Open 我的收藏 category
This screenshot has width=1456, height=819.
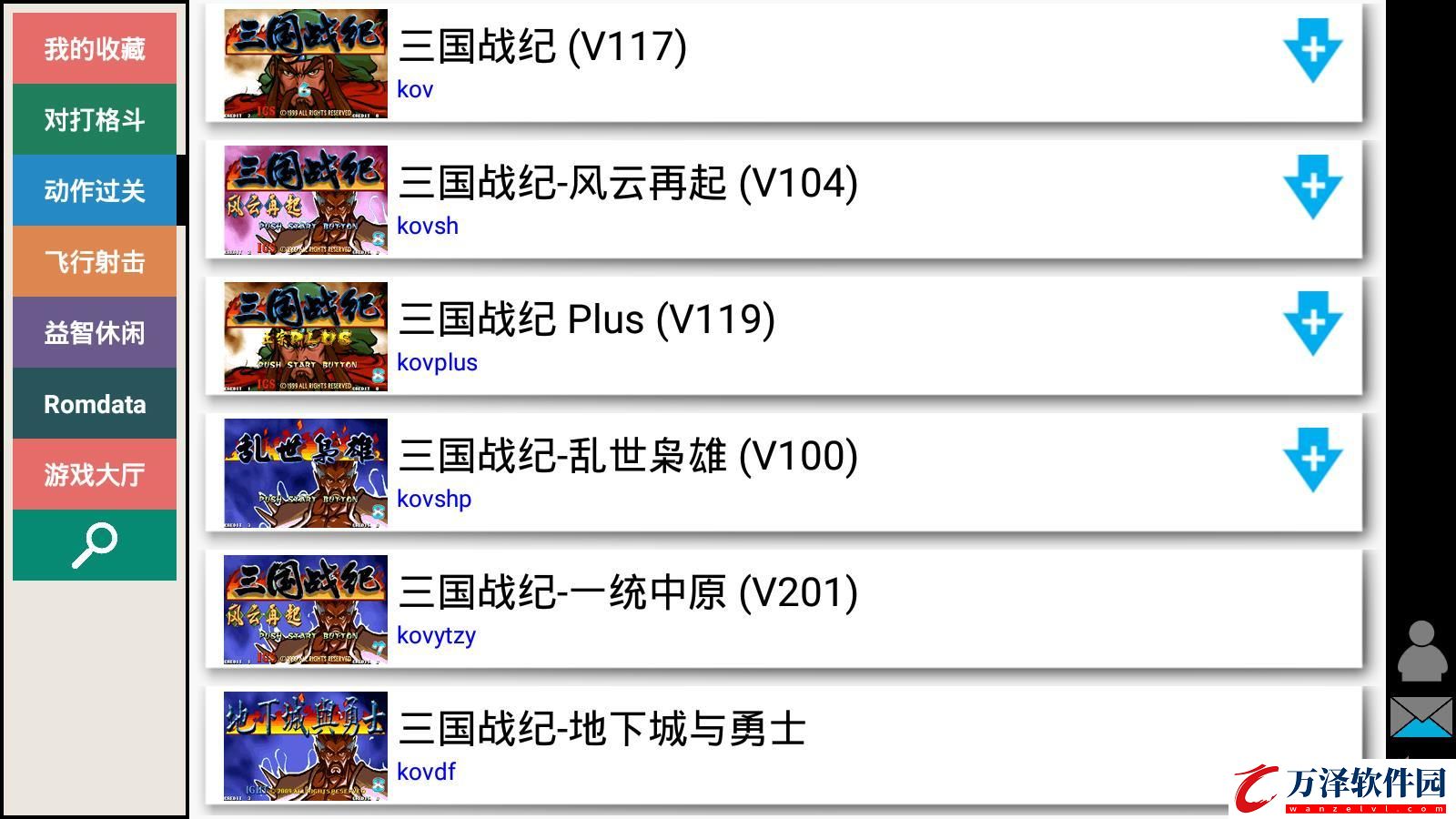[95, 48]
